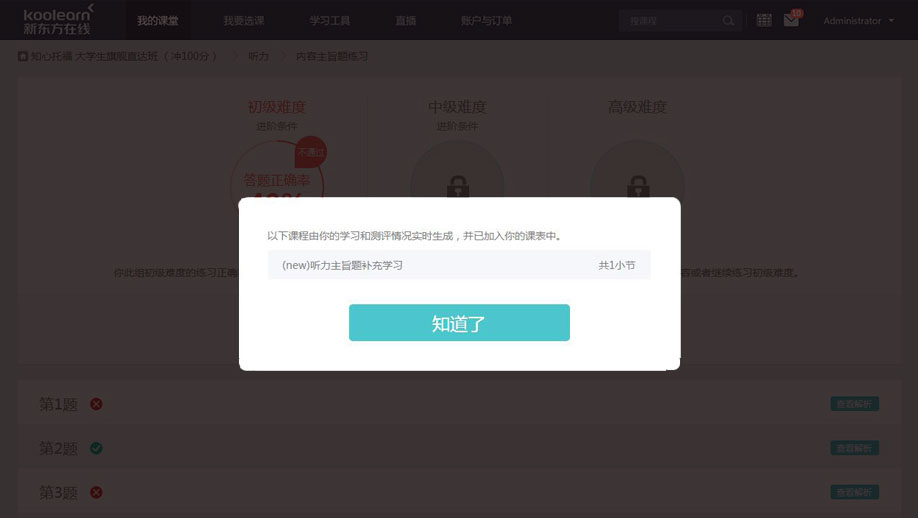Confirm the dialog with 知道了
The width and height of the screenshot is (918, 518).
click(x=459, y=323)
